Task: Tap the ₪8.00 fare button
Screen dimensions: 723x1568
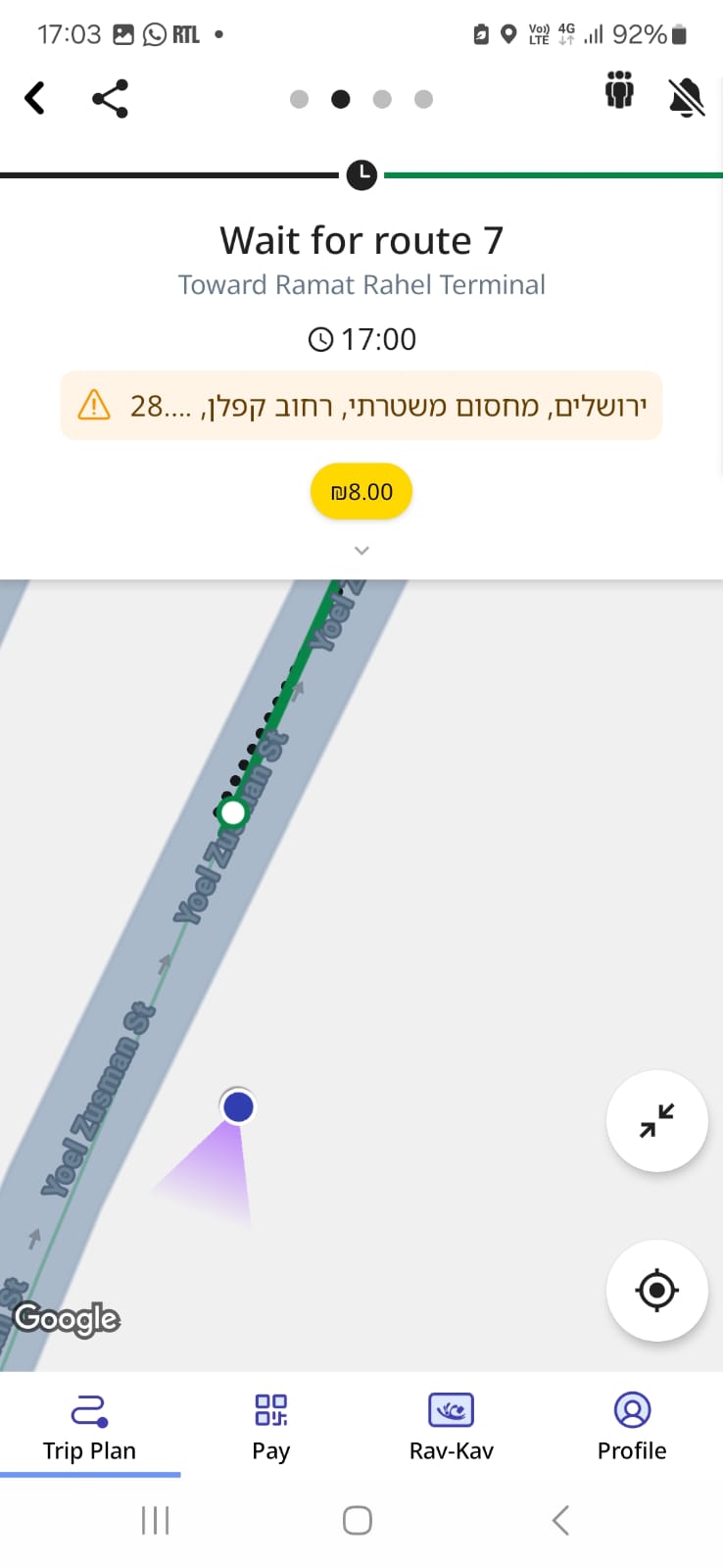Action: [x=361, y=492]
